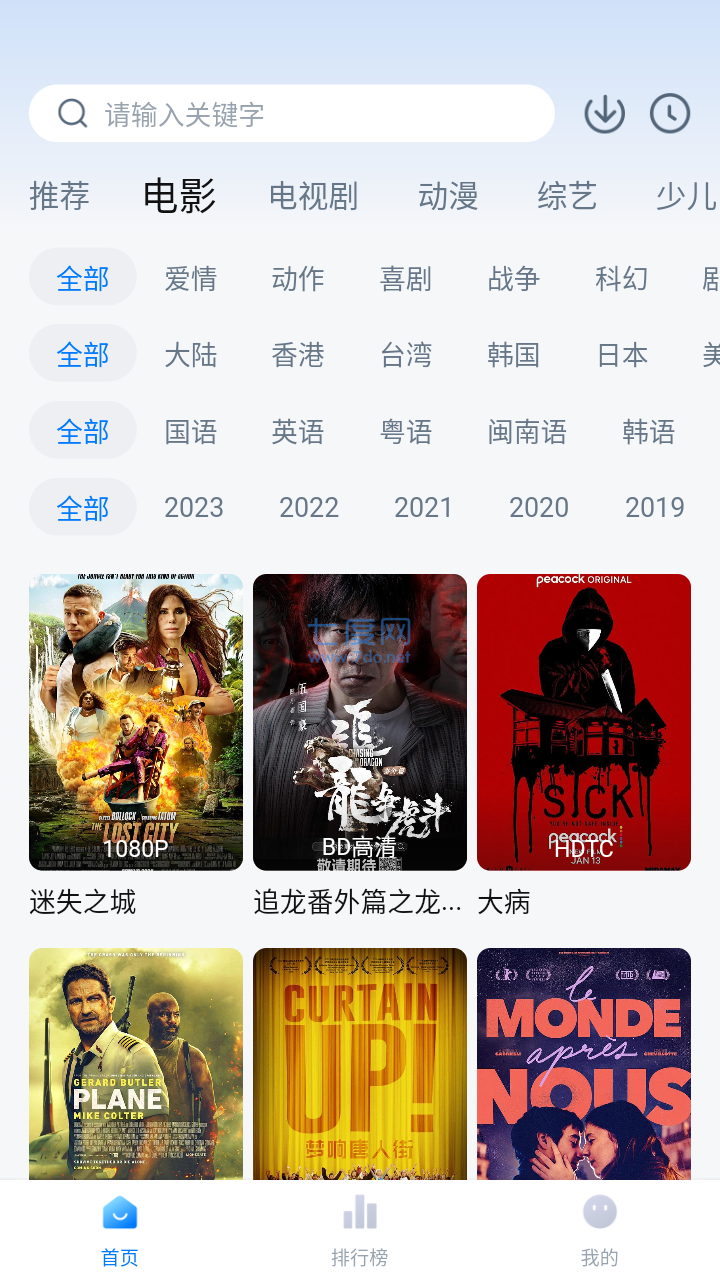Open the download icon beside the search bar
This screenshot has height=1280, width=720.
pyautogui.click(x=604, y=113)
